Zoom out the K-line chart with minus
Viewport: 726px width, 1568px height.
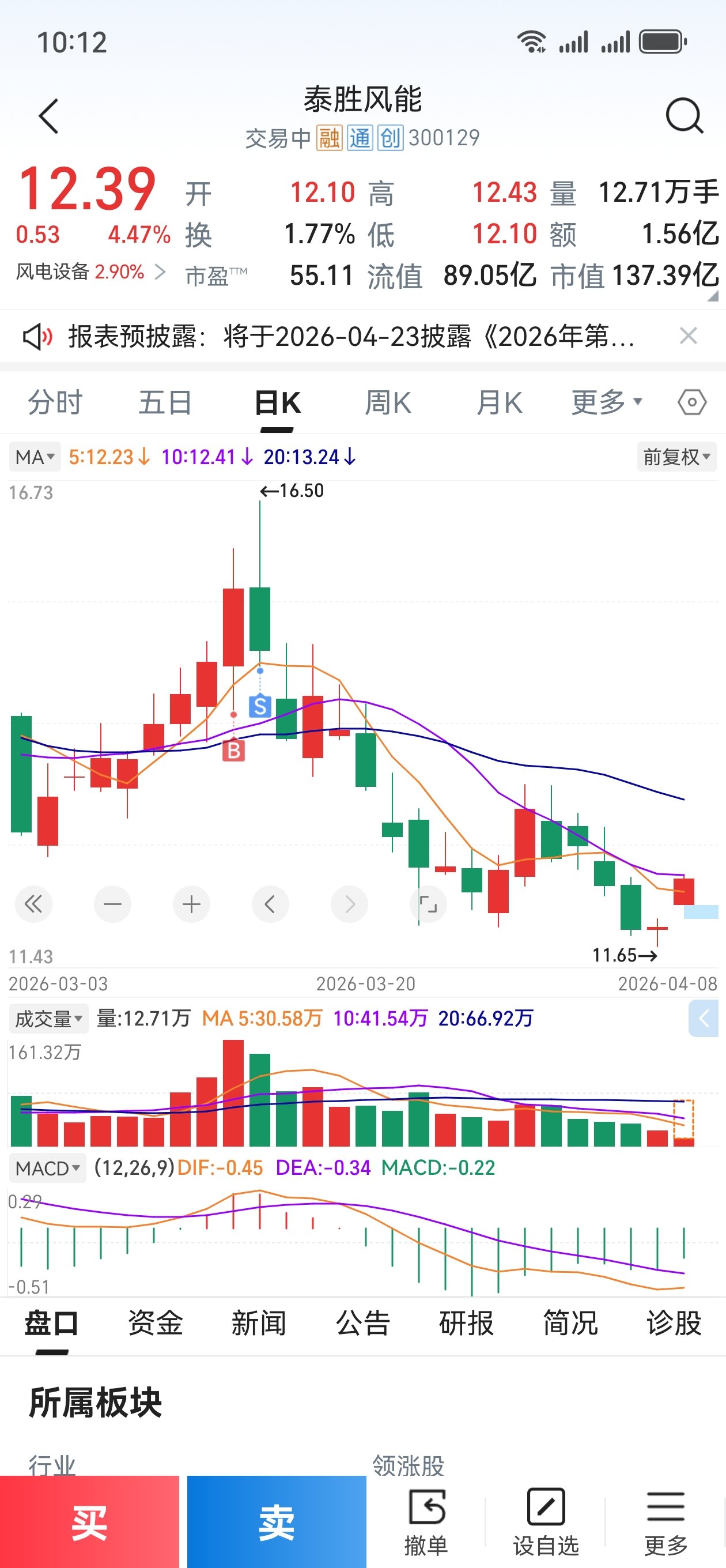(x=112, y=904)
